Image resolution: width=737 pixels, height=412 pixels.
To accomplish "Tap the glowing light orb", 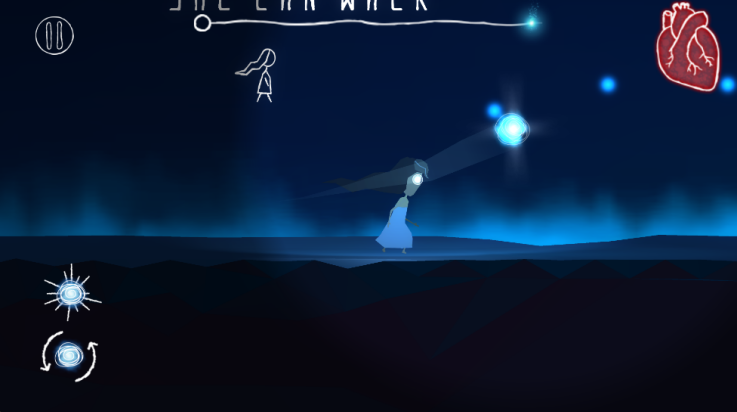I will pos(512,128).
